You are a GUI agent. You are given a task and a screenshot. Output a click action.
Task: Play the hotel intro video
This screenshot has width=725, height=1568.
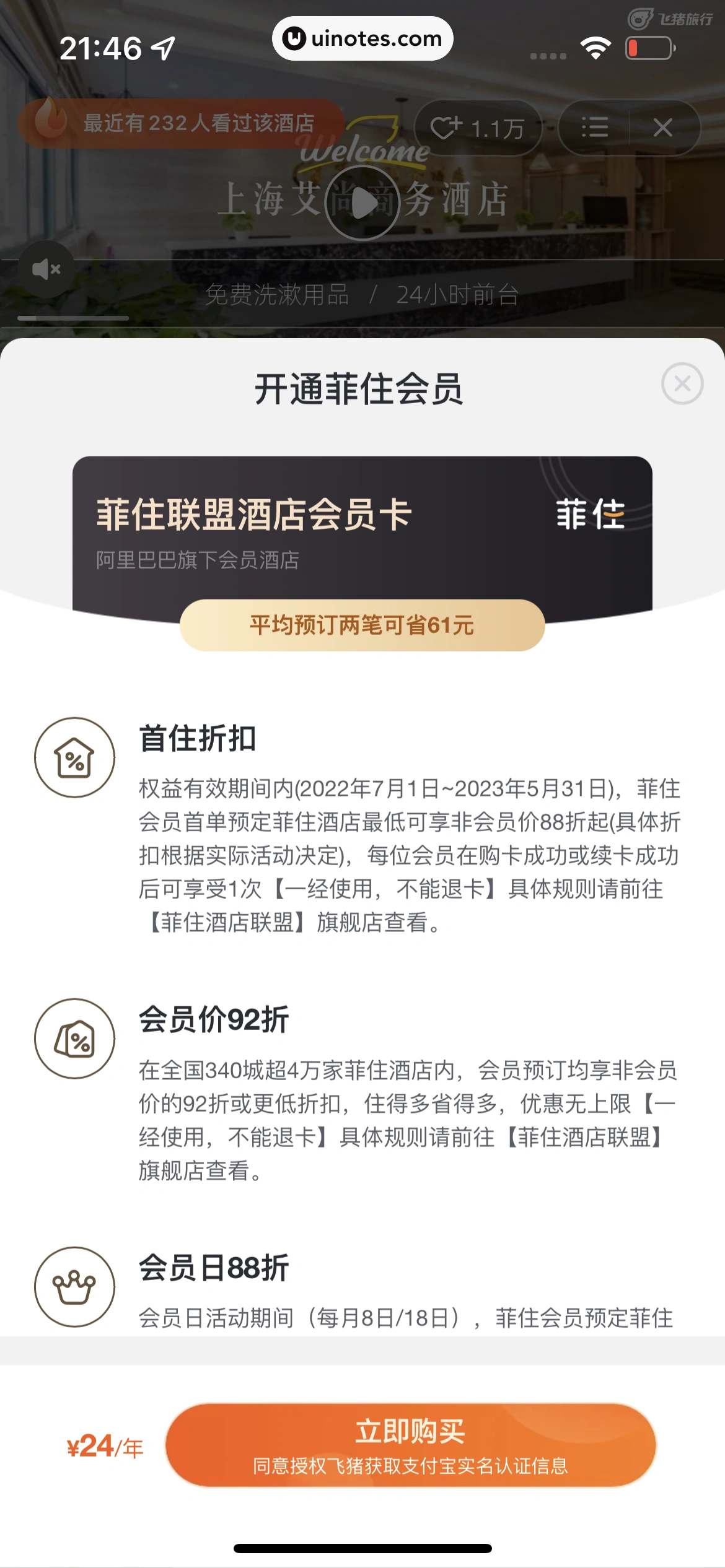point(362,203)
